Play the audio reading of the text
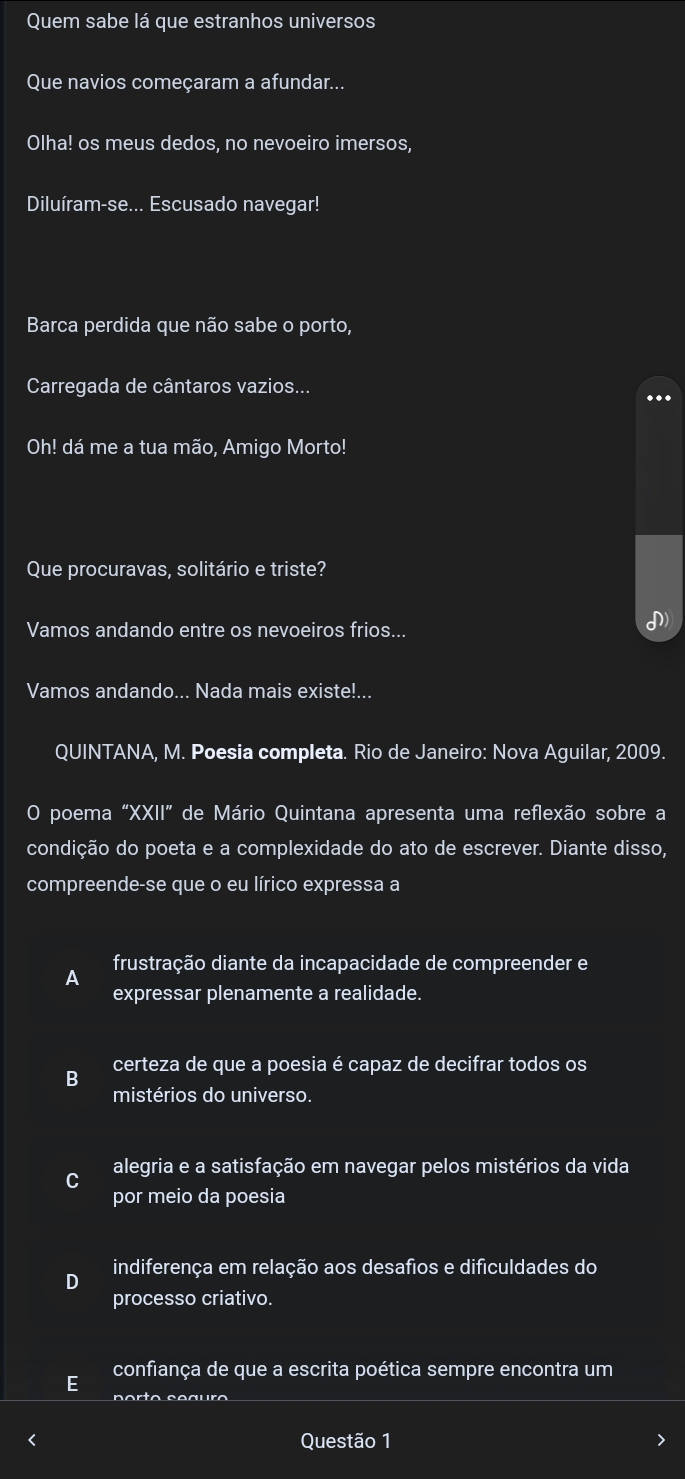This screenshot has width=685, height=1479. tap(658, 621)
